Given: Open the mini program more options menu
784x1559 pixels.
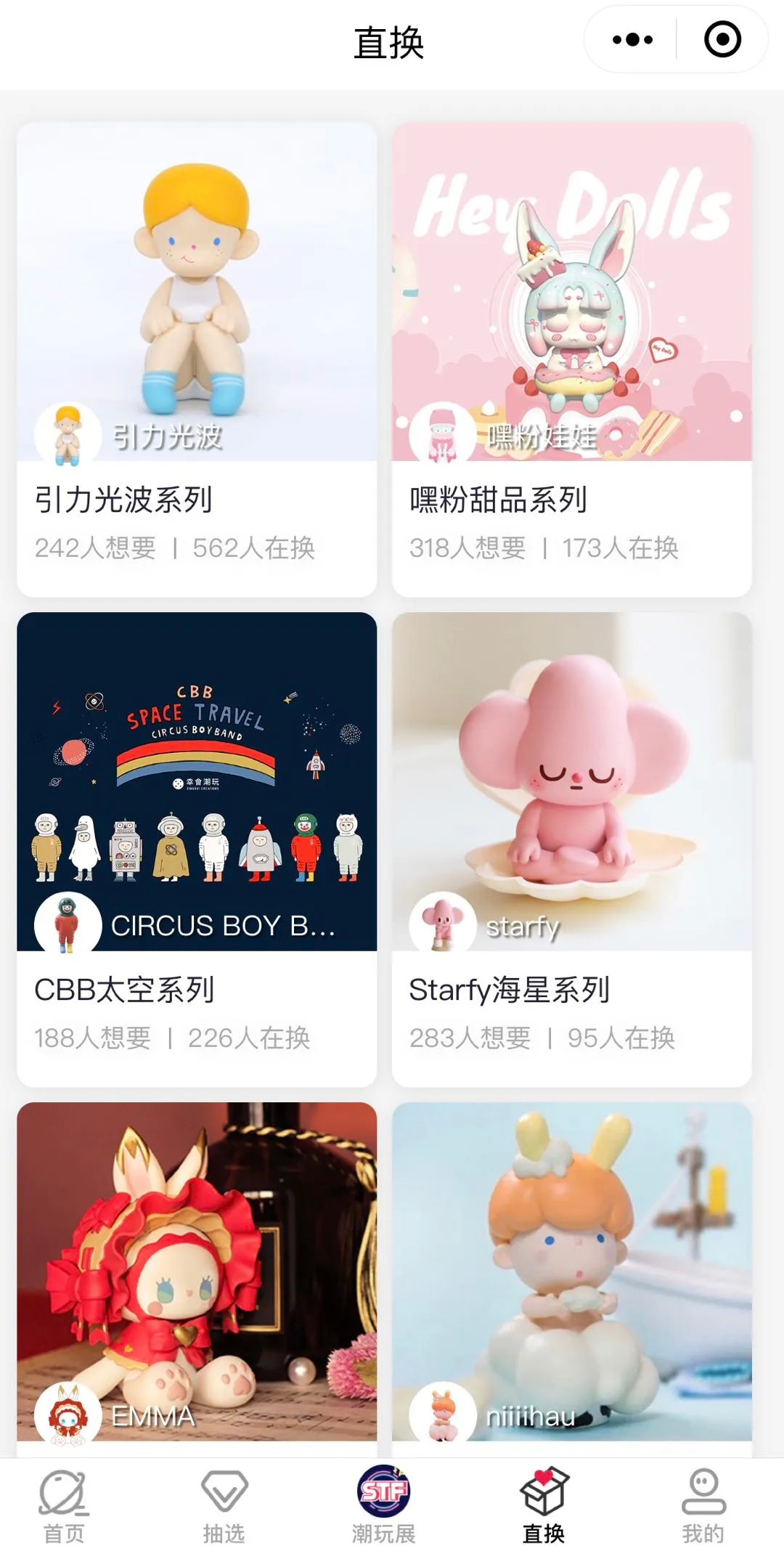Looking at the screenshot, I should [632, 40].
